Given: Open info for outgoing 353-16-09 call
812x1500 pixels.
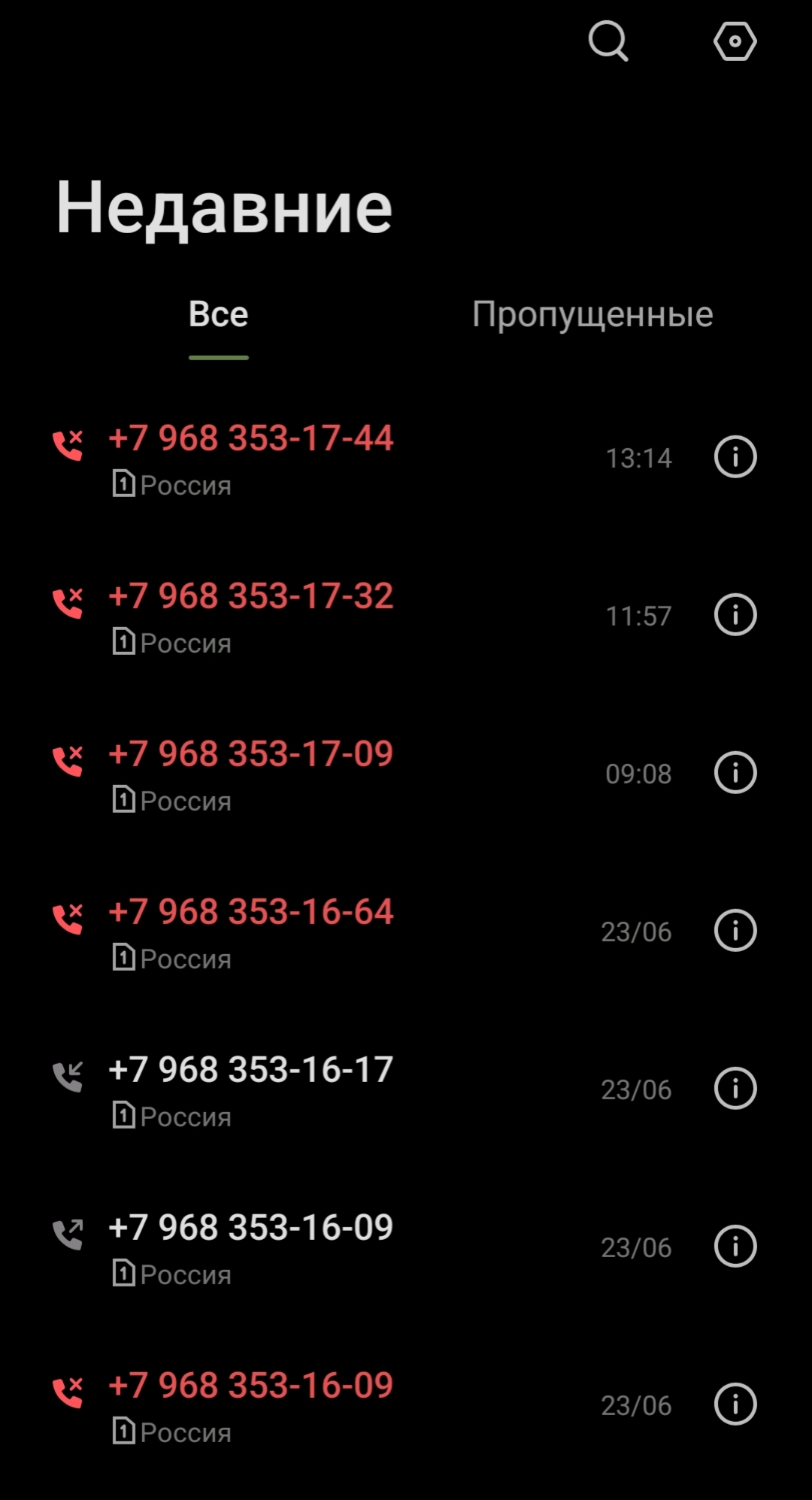Looking at the screenshot, I should (x=735, y=1247).
